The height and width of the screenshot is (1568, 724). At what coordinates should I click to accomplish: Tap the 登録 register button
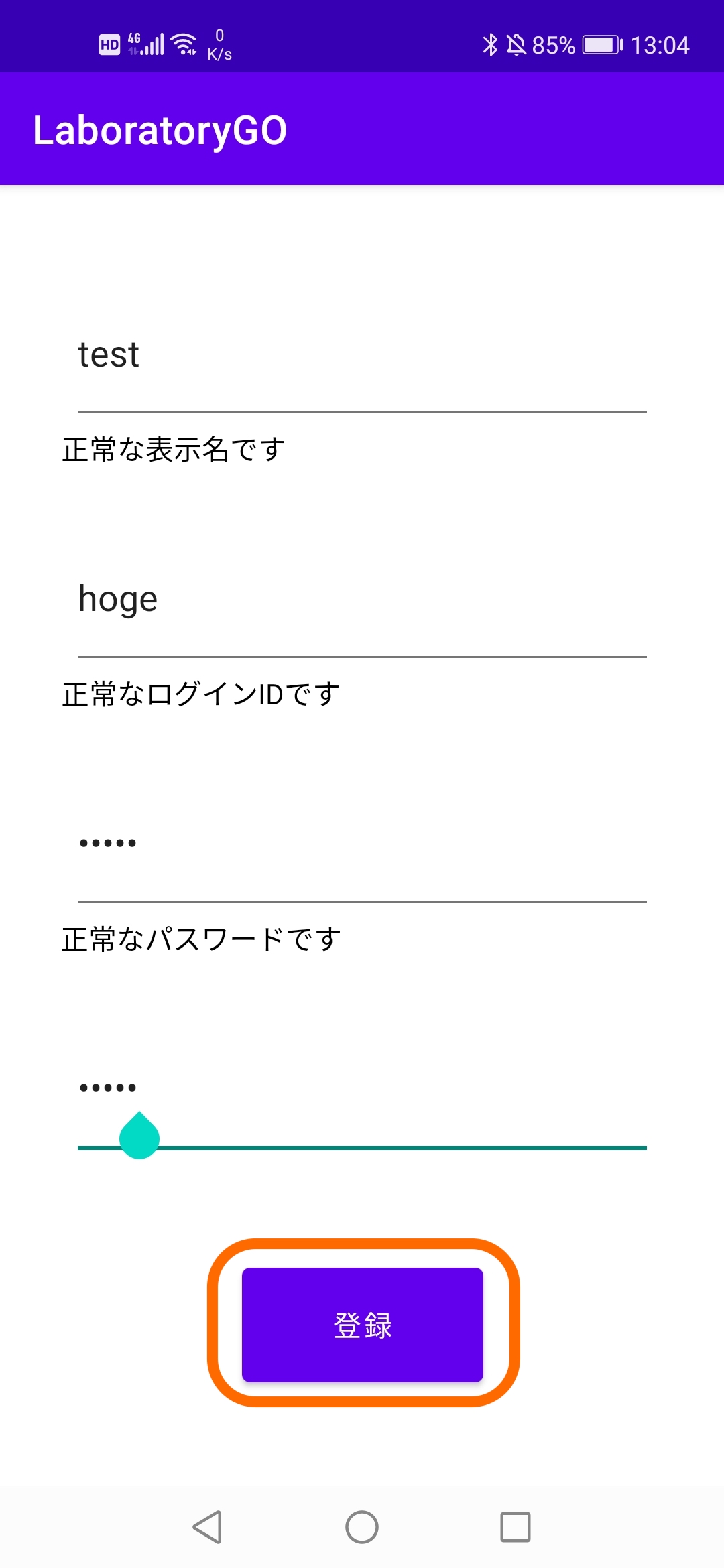pyautogui.click(x=362, y=1324)
